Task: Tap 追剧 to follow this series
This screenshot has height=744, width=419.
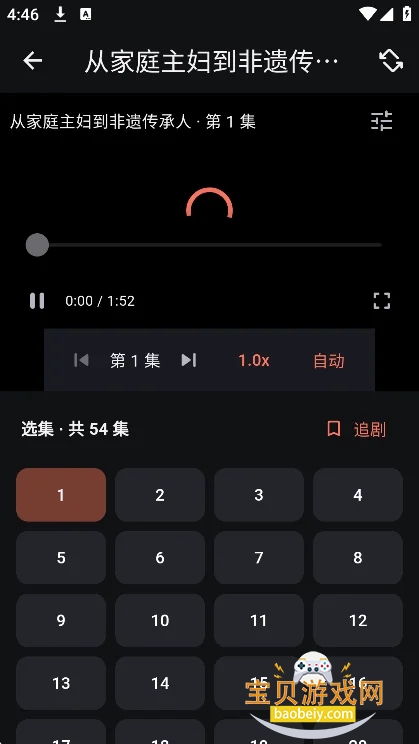Action: tap(356, 429)
